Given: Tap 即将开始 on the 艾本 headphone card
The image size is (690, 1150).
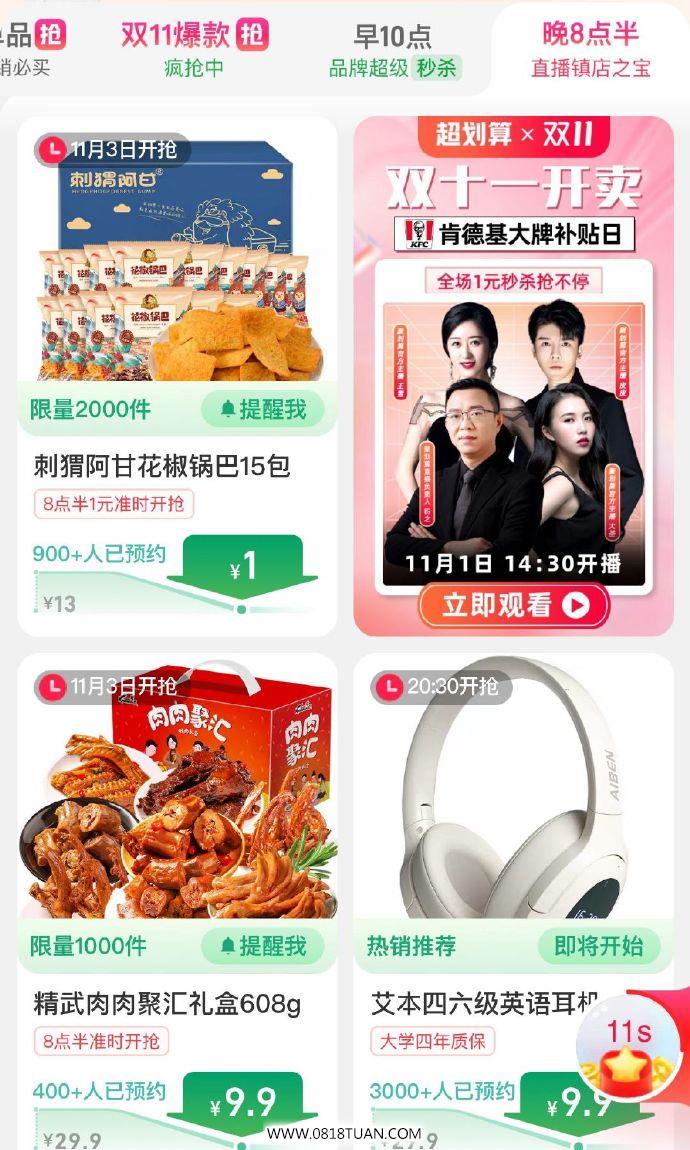Looking at the screenshot, I should [598, 946].
